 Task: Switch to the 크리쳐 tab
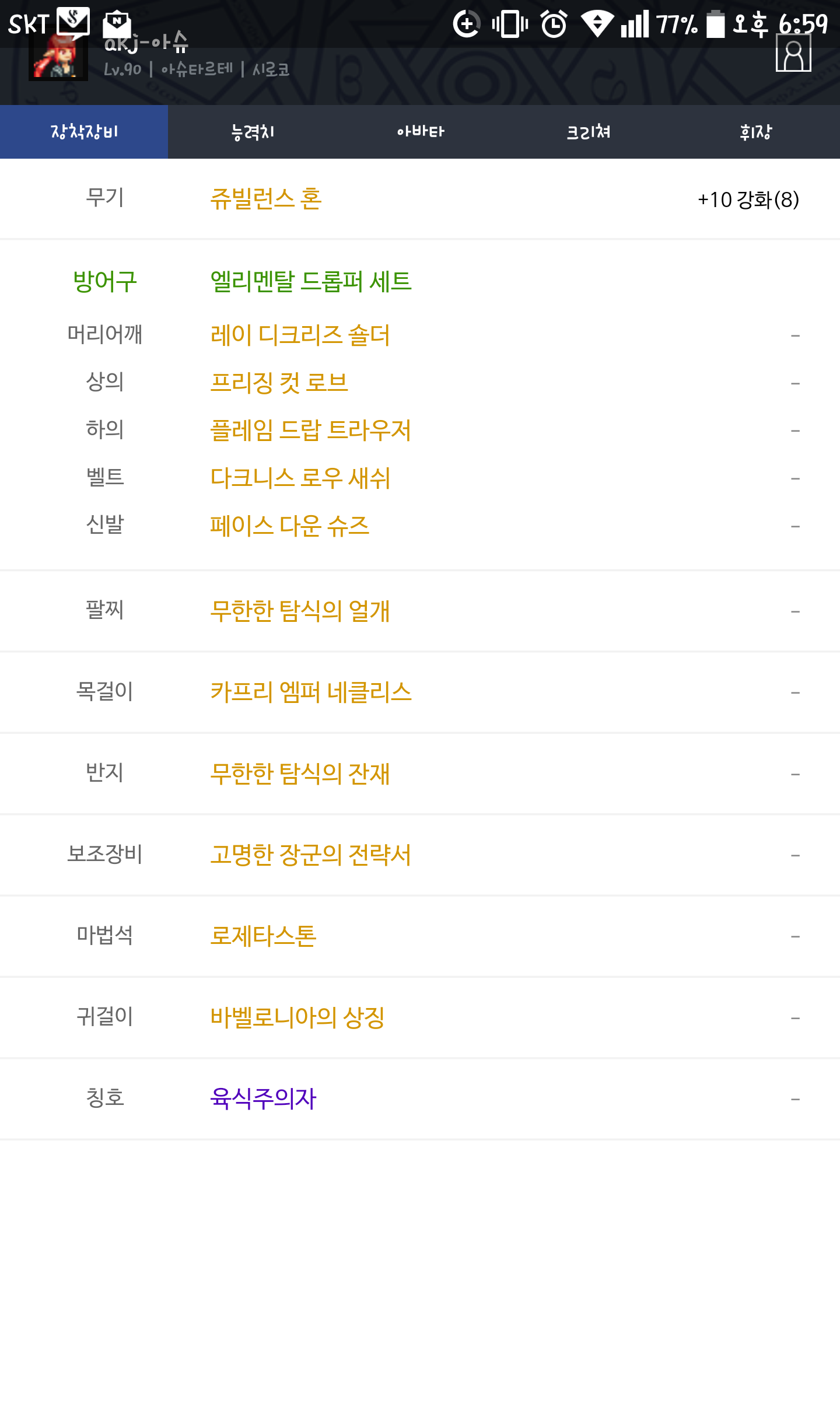pyautogui.click(x=588, y=132)
